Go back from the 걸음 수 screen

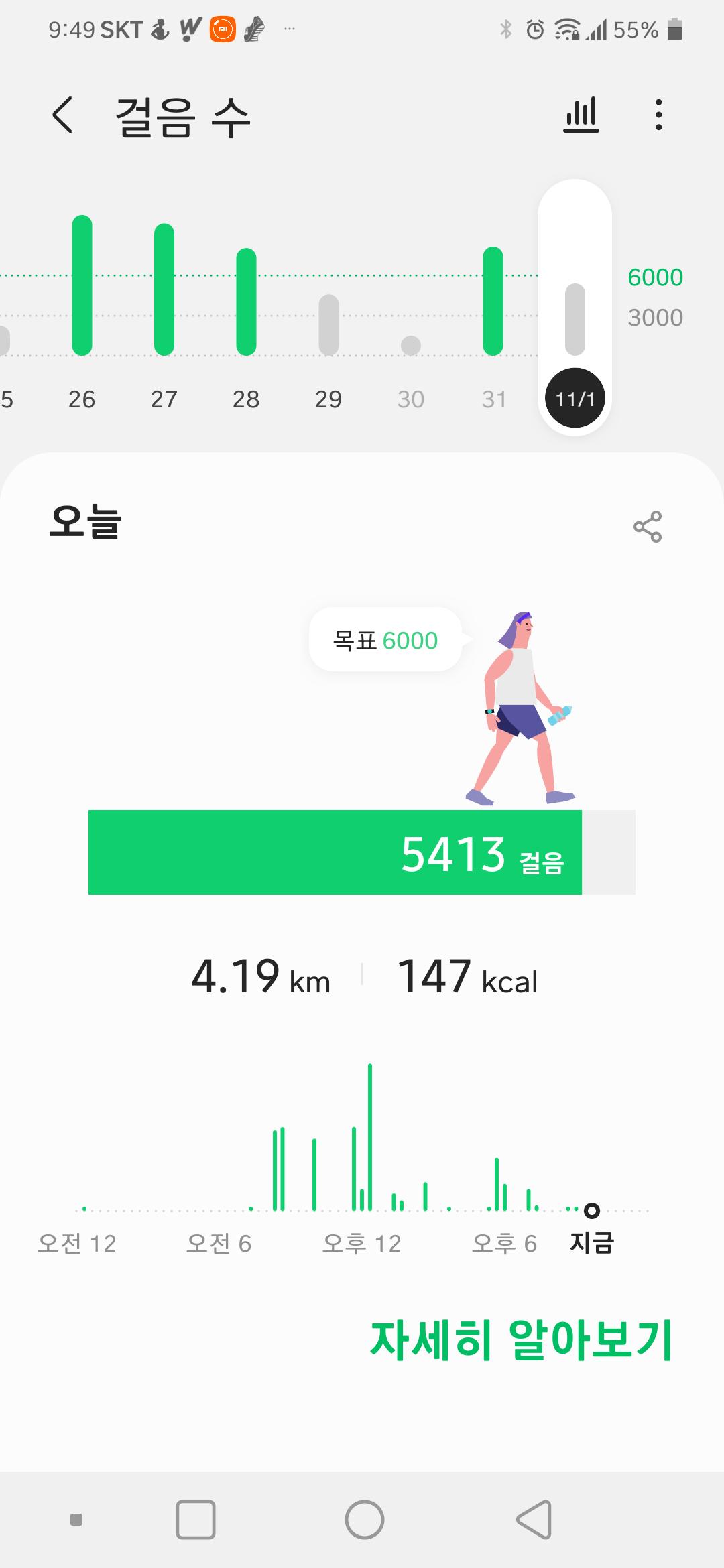coord(62,115)
